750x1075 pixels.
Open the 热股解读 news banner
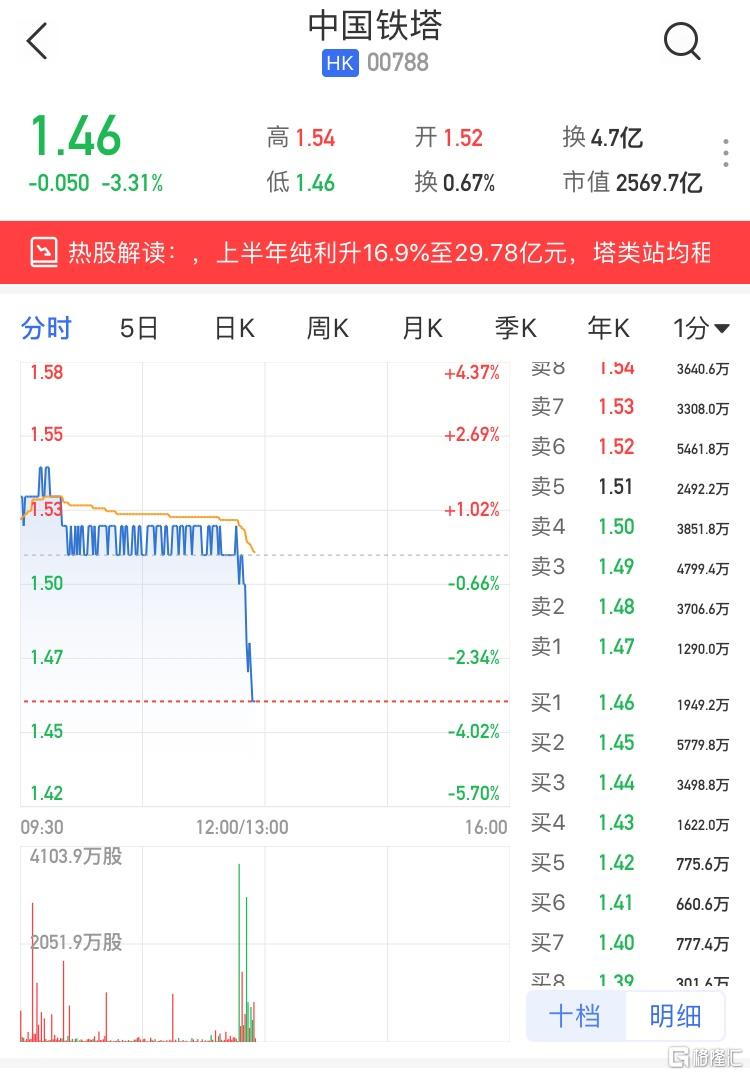pos(375,252)
